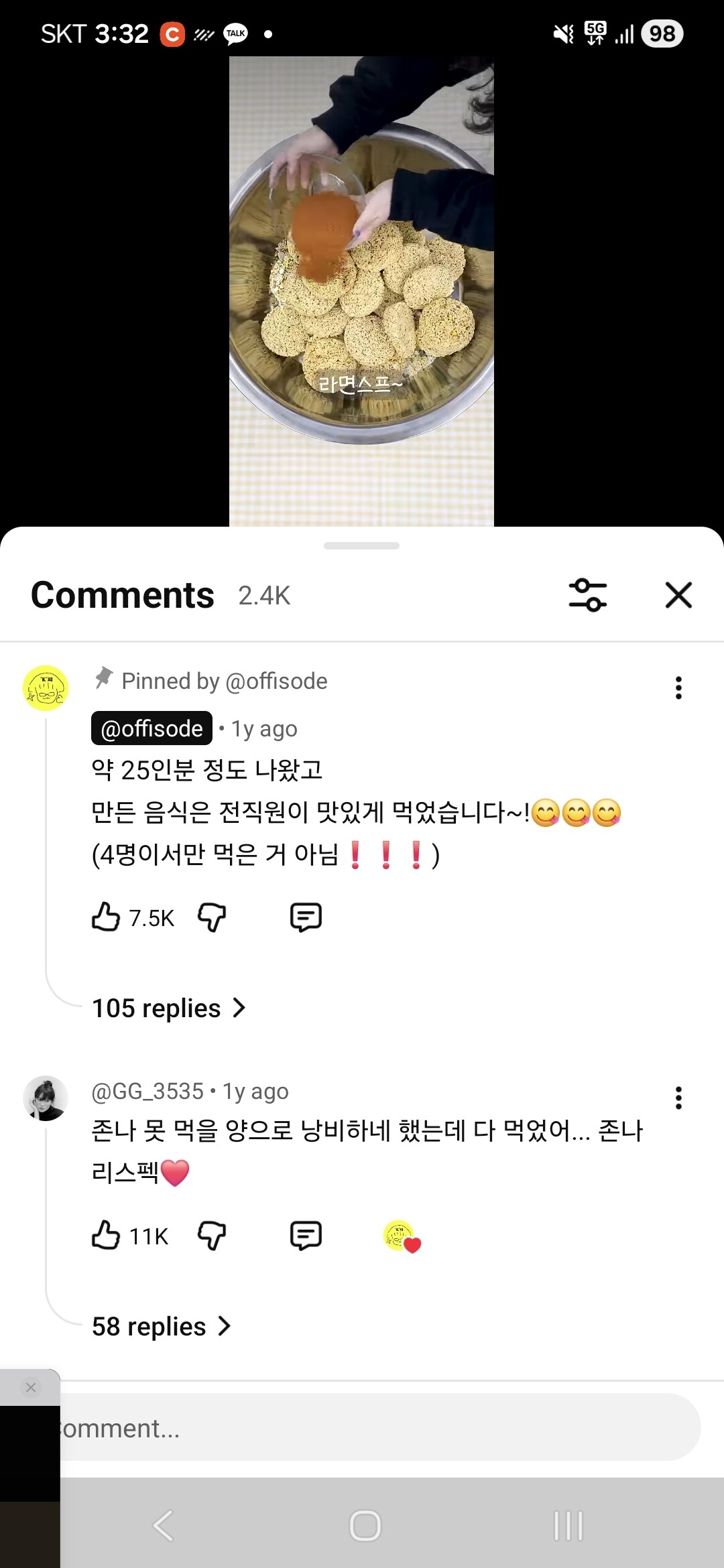Expand the 58 replies thread

tap(161, 1326)
